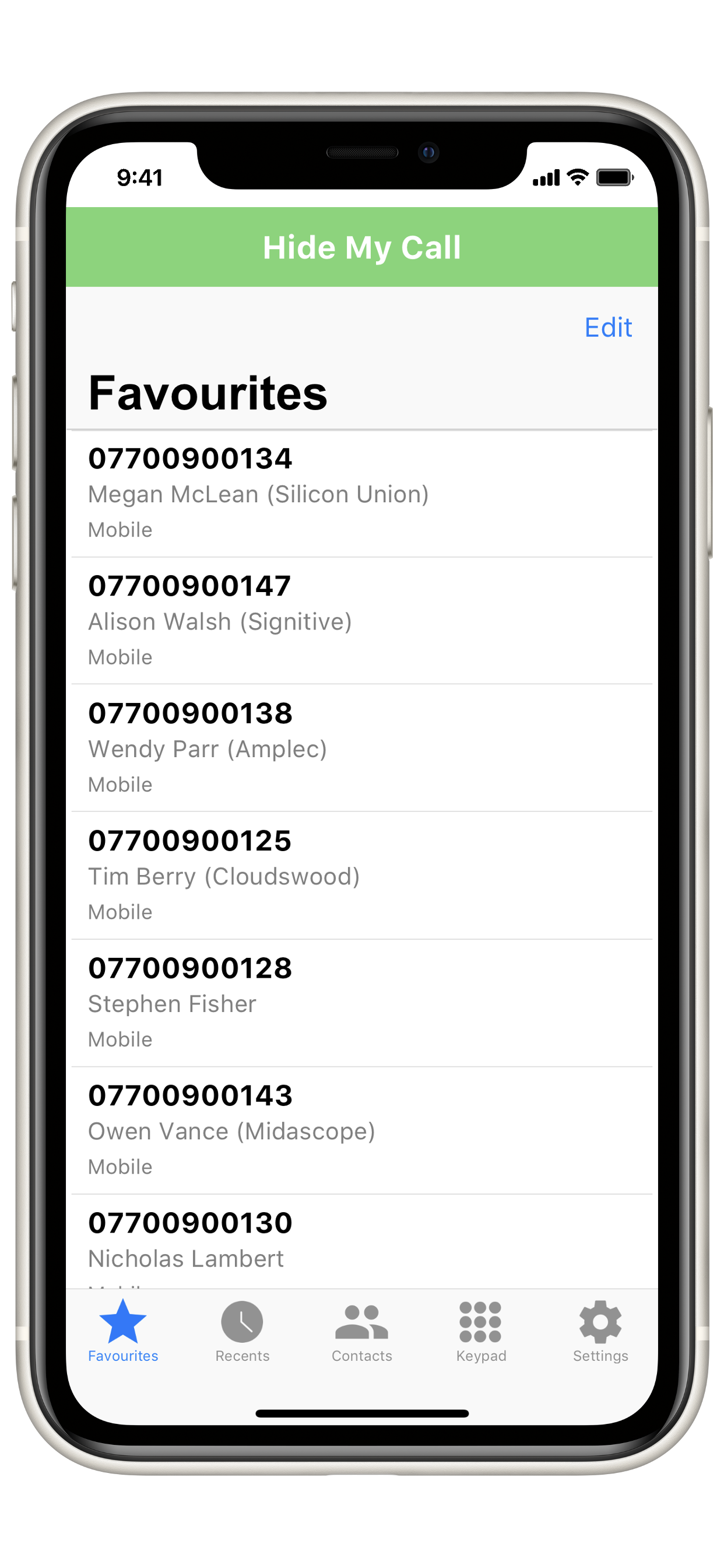
Task: Open Wendy Parr (Amplec) favourite
Action: 362,748
